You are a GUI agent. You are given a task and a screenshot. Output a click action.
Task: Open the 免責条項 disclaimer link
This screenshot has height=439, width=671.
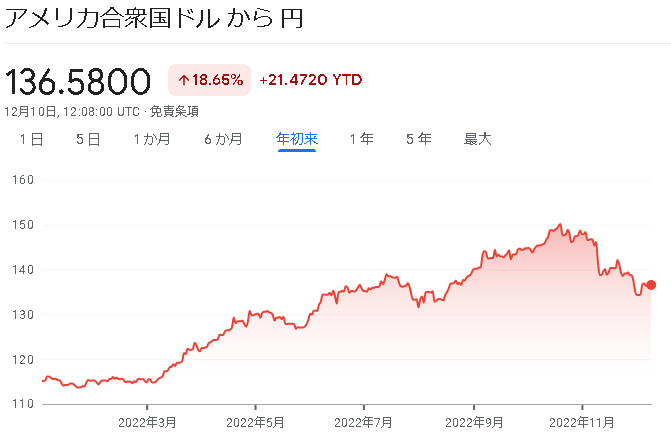pyautogui.click(x=176, y=111)
